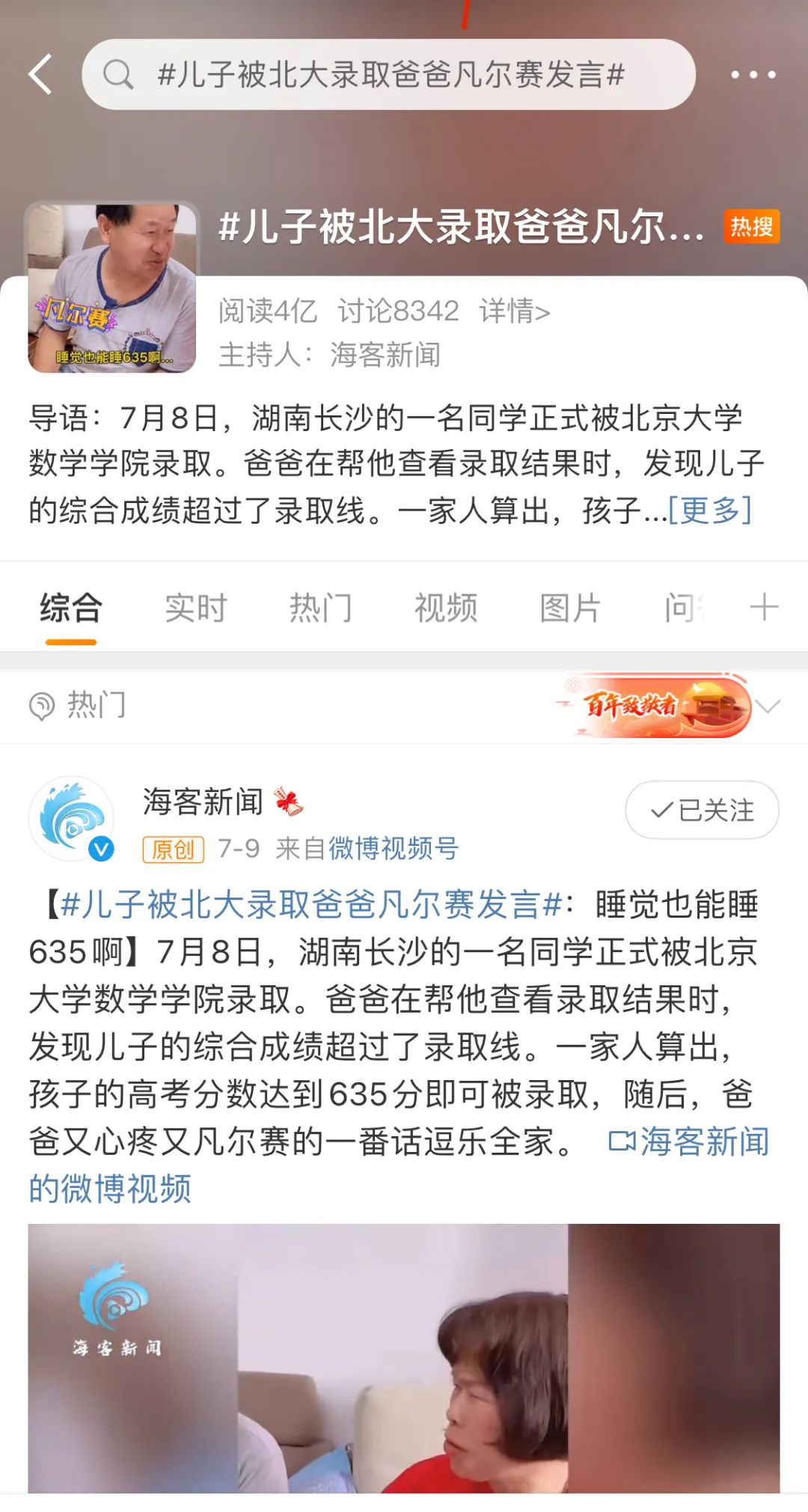Image resolution: width=808 pixels, height=1512 pixels.
Task: Tap the 已关注 follow button
Action: click(x=702, y=810)
